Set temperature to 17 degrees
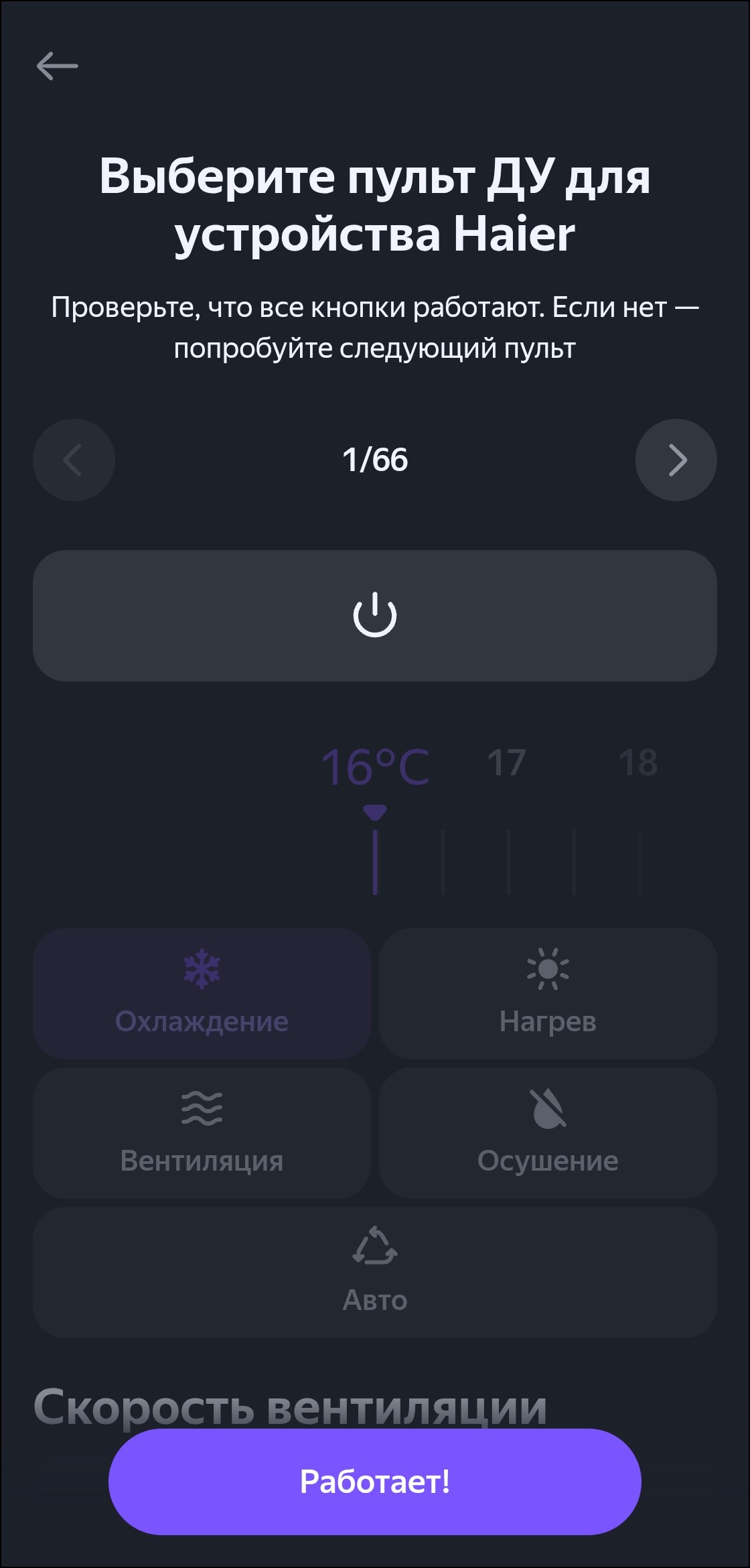 tap(507, 764)
